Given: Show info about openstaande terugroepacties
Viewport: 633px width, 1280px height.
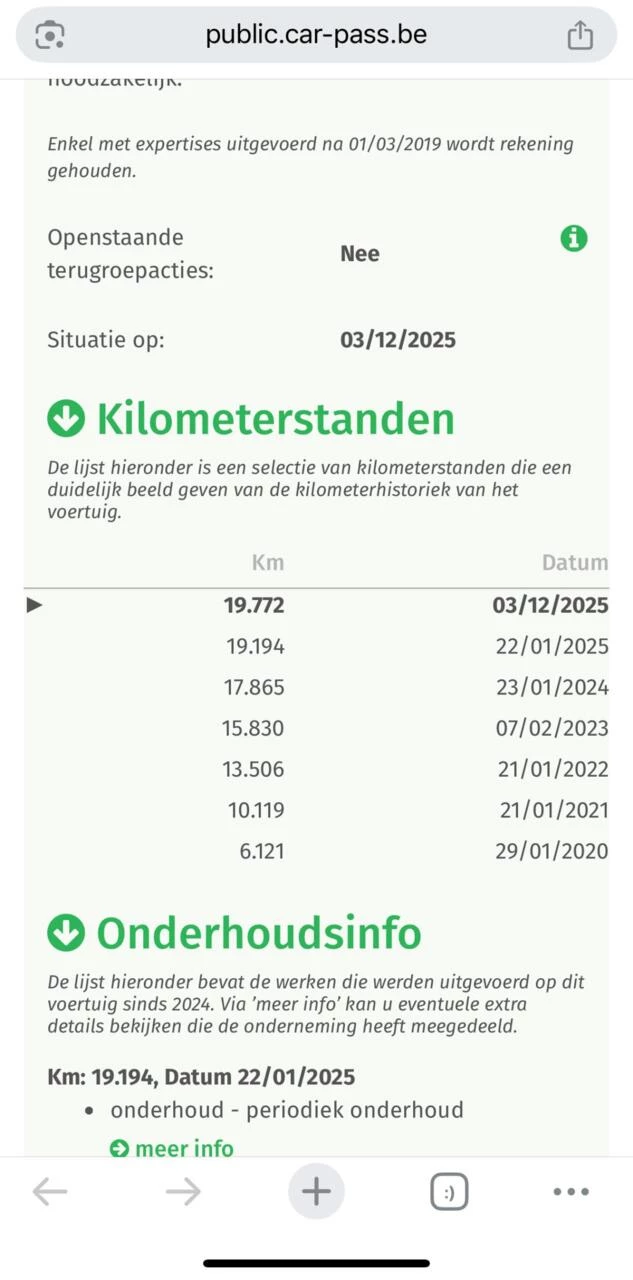Looking at the screenshot, I should point(574,239).
